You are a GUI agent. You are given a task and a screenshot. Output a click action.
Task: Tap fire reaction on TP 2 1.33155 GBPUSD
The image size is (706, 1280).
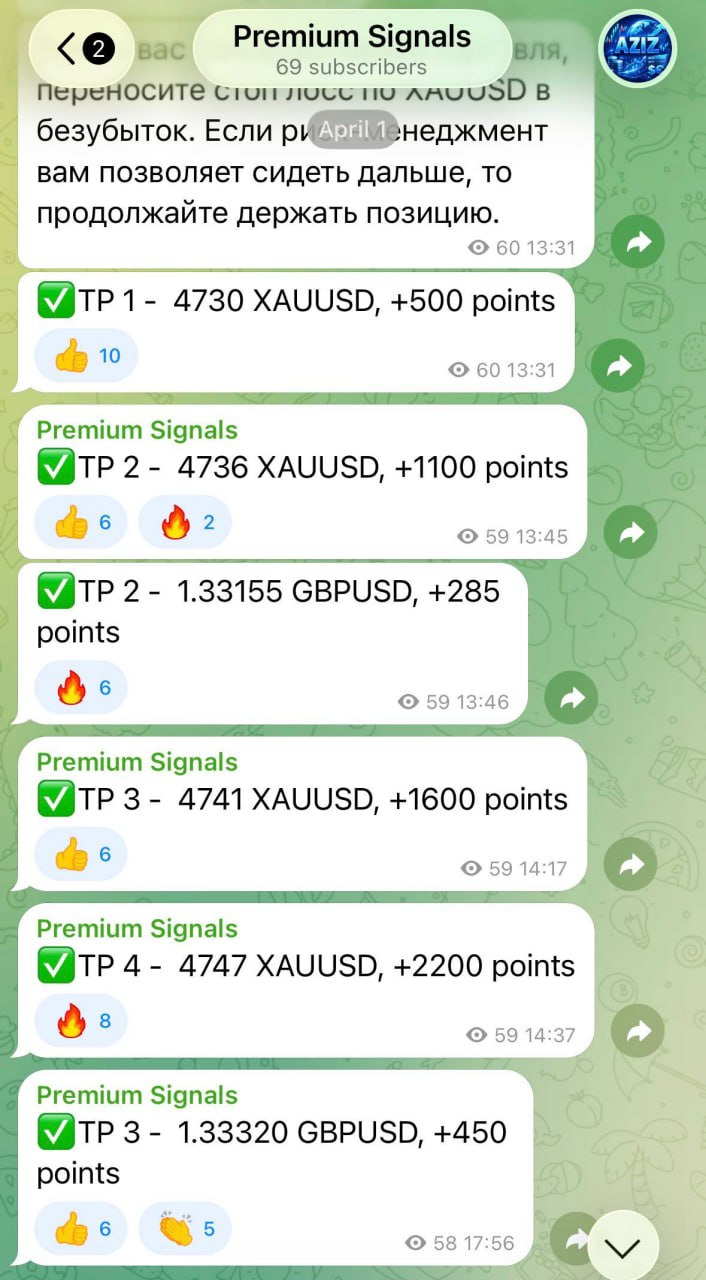(81, 688)
